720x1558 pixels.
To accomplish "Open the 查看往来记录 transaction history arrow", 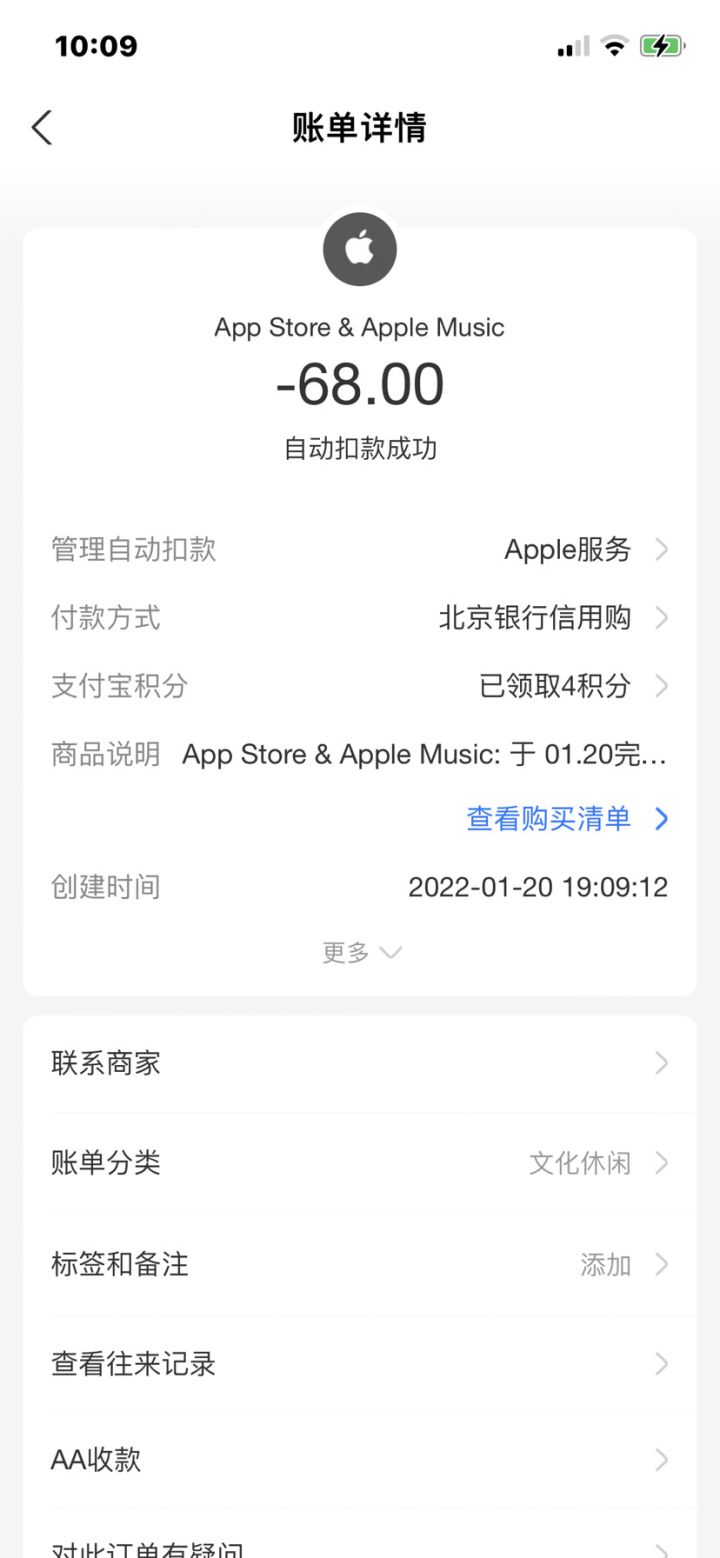I will point(661,1363).
